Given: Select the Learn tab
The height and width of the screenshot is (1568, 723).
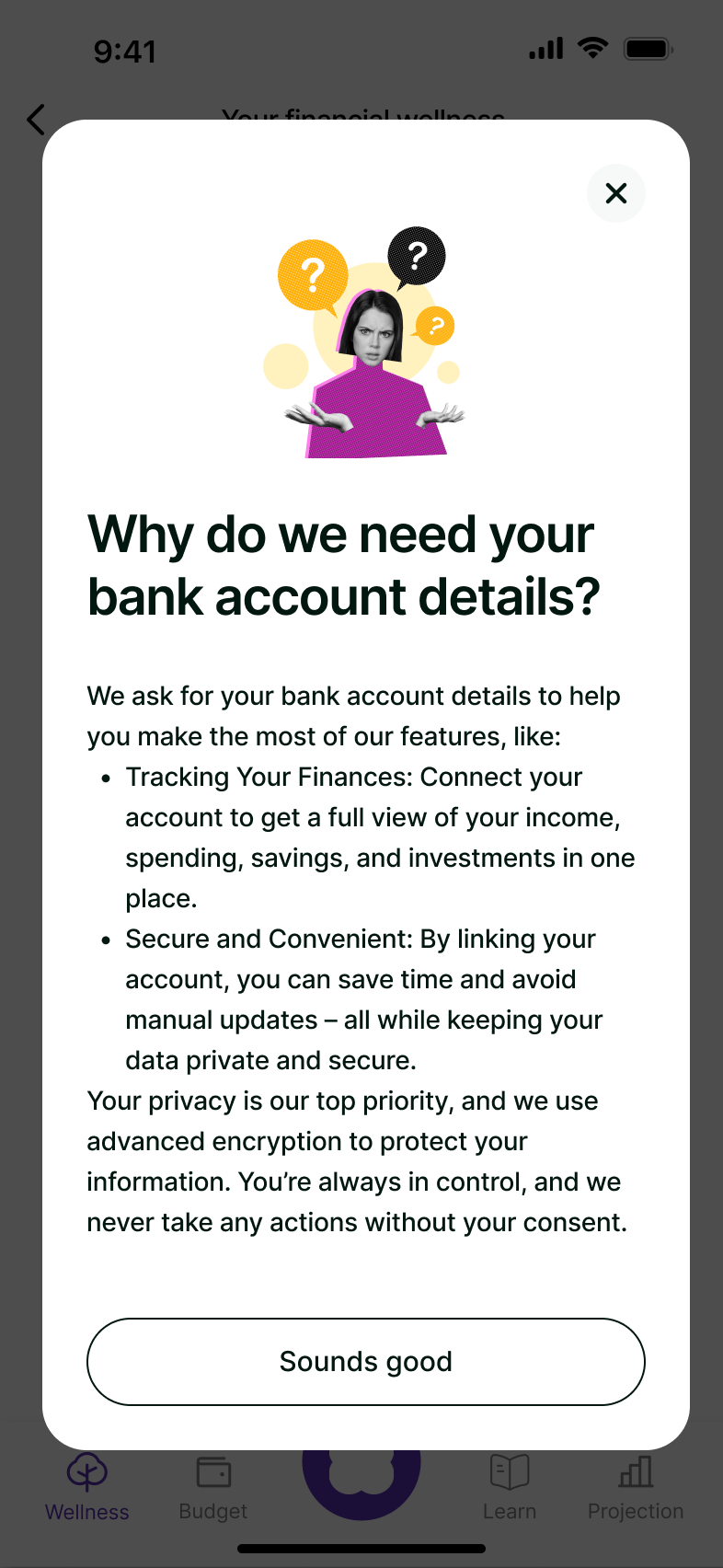Looking at the screenshot, I should tap(509, 1487).
